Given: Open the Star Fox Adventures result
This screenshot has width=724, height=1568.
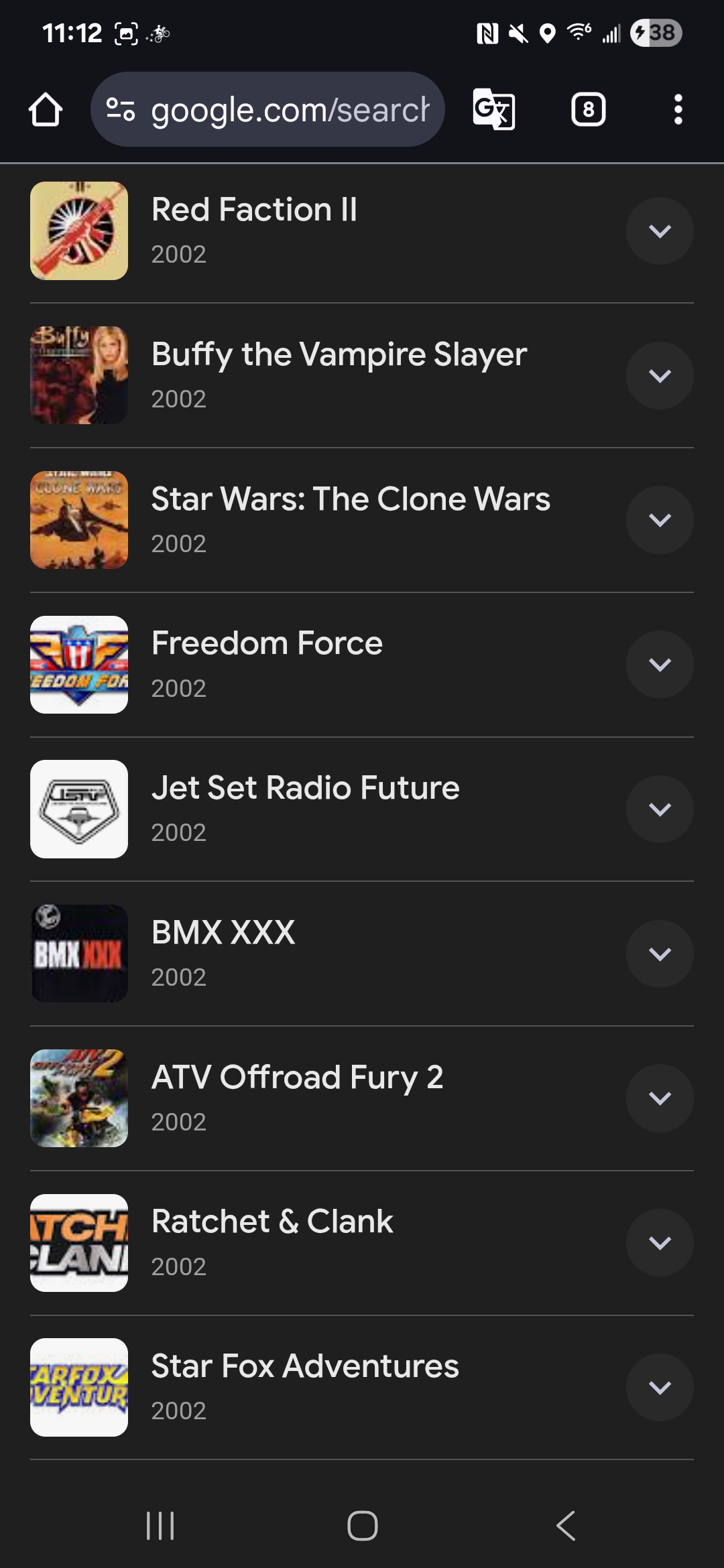Looking at the screenshot, I should [305, 1367].
